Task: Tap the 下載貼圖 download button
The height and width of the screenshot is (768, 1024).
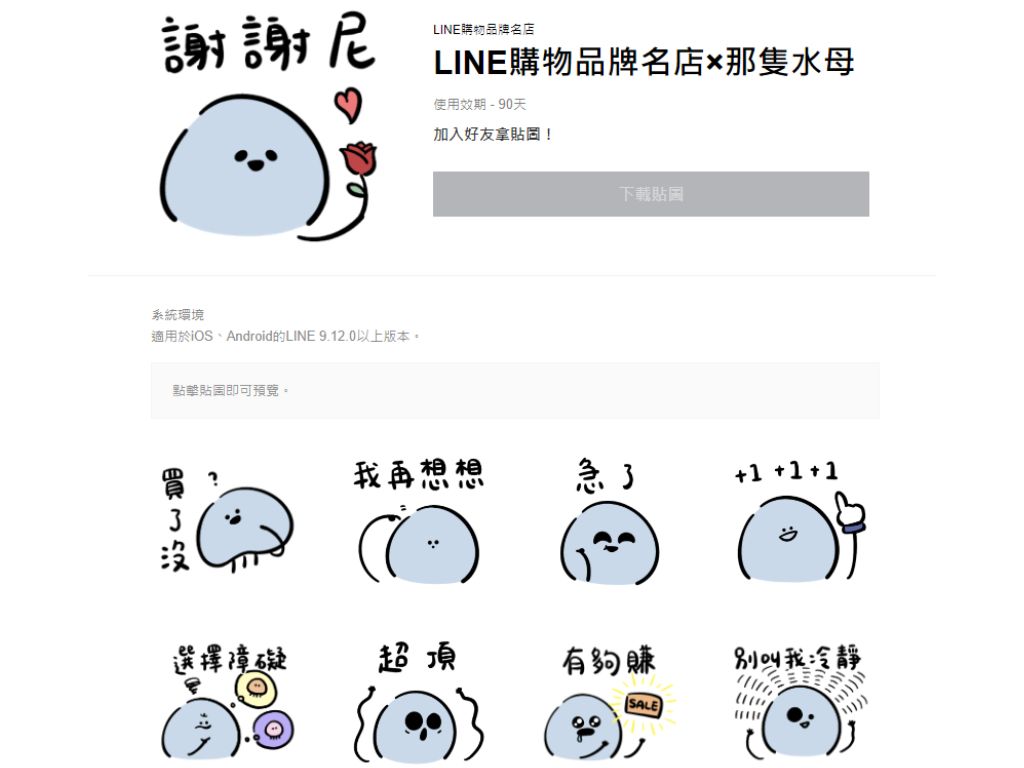Action: [x=650, y=194]
